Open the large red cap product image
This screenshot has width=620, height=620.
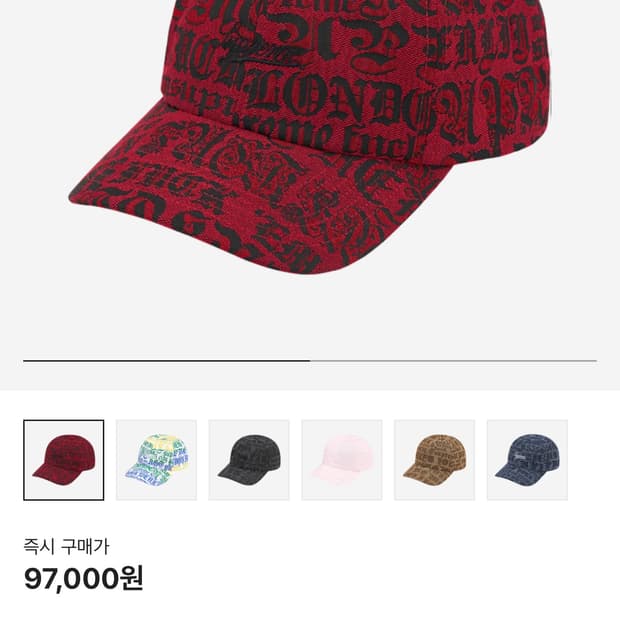(310, 140)
